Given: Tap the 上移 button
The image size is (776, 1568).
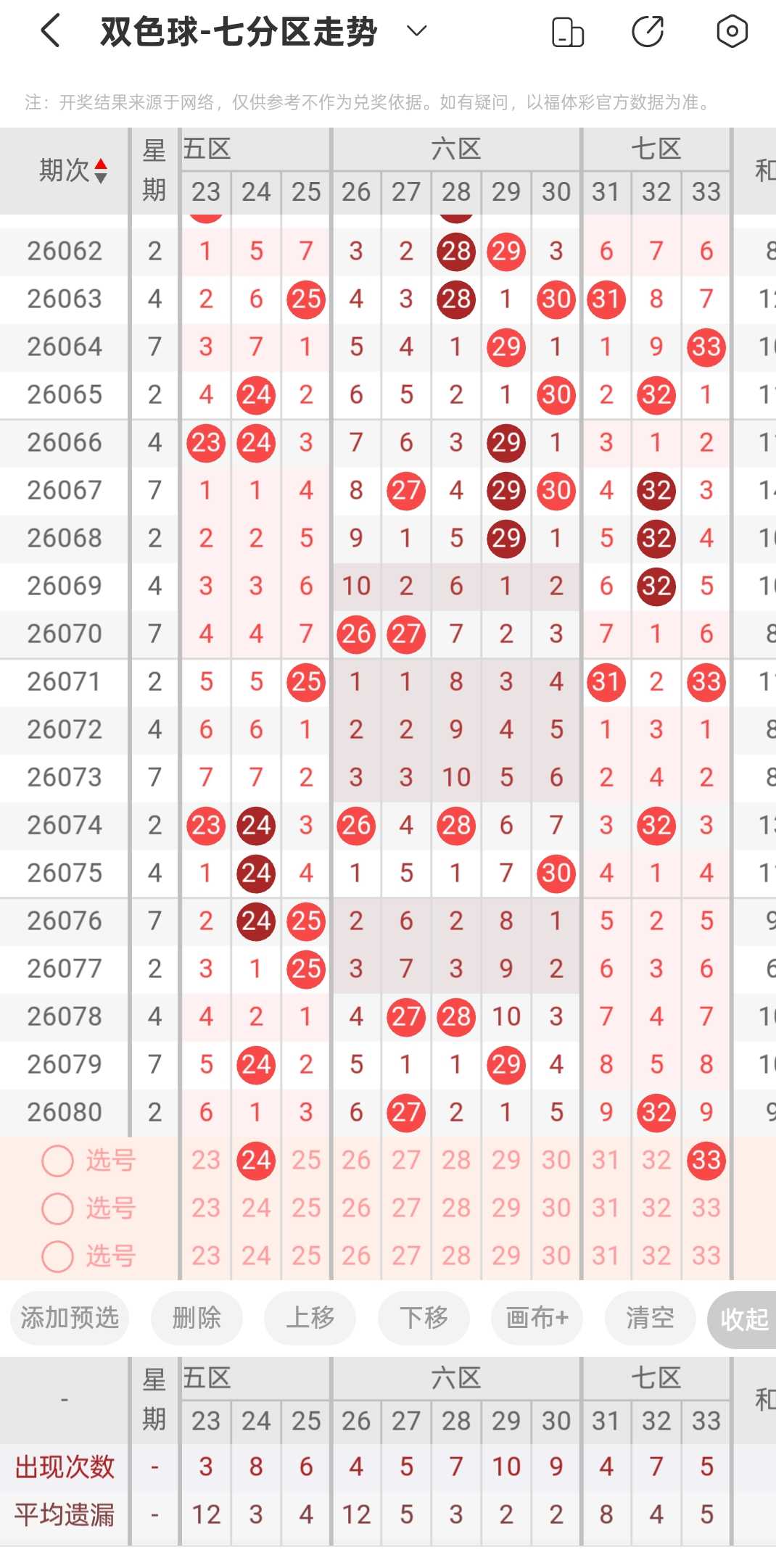Looking at the screenshot, I should point(310,1318).
